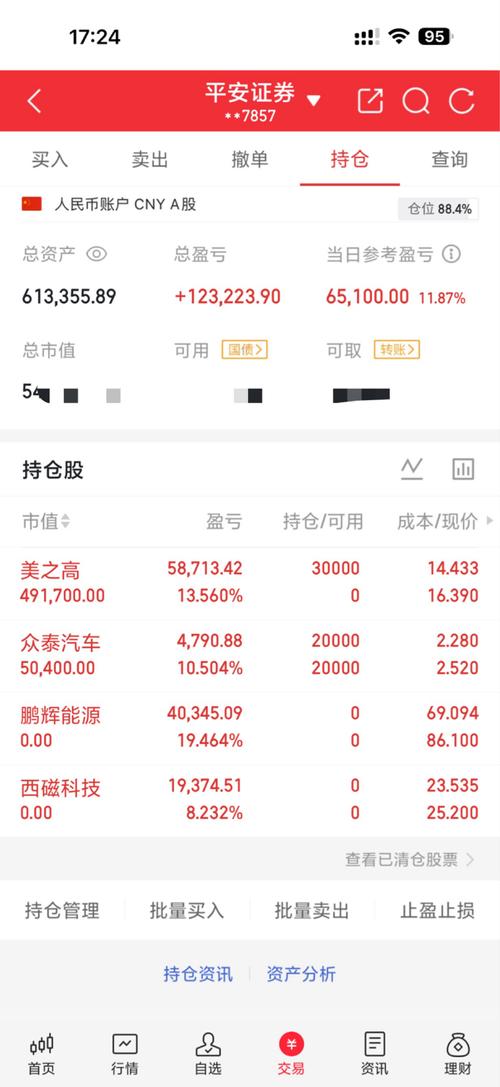Open 资产分析 link
The image size is (500, 1087).
[301, 974]
